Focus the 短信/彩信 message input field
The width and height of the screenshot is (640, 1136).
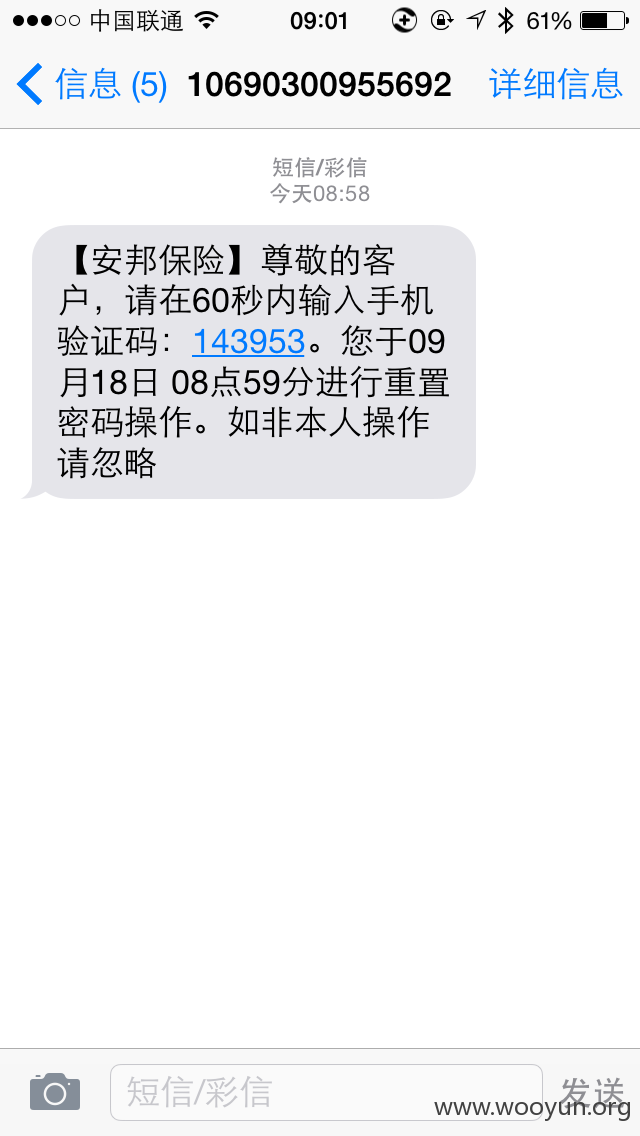(x=326, y=1092)
